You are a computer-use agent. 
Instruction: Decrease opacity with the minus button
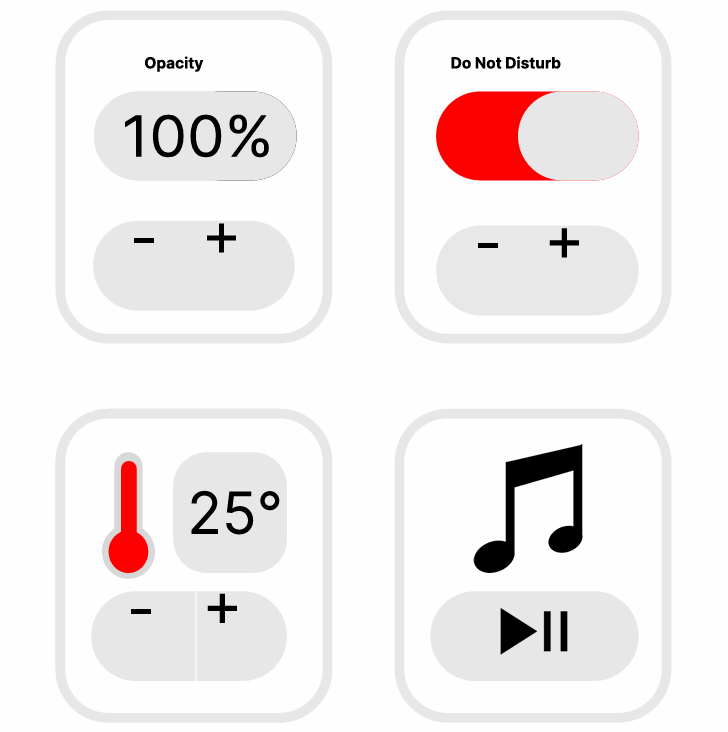(x=144, y=242)
